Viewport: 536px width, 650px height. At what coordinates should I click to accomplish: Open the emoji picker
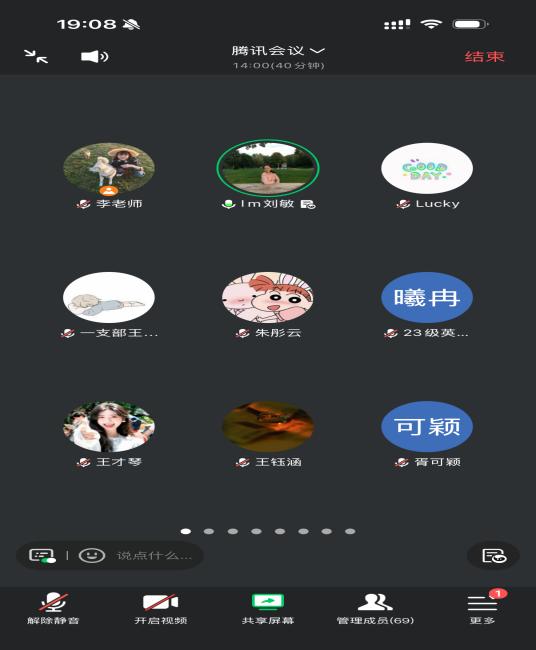[x=92, y=555]
